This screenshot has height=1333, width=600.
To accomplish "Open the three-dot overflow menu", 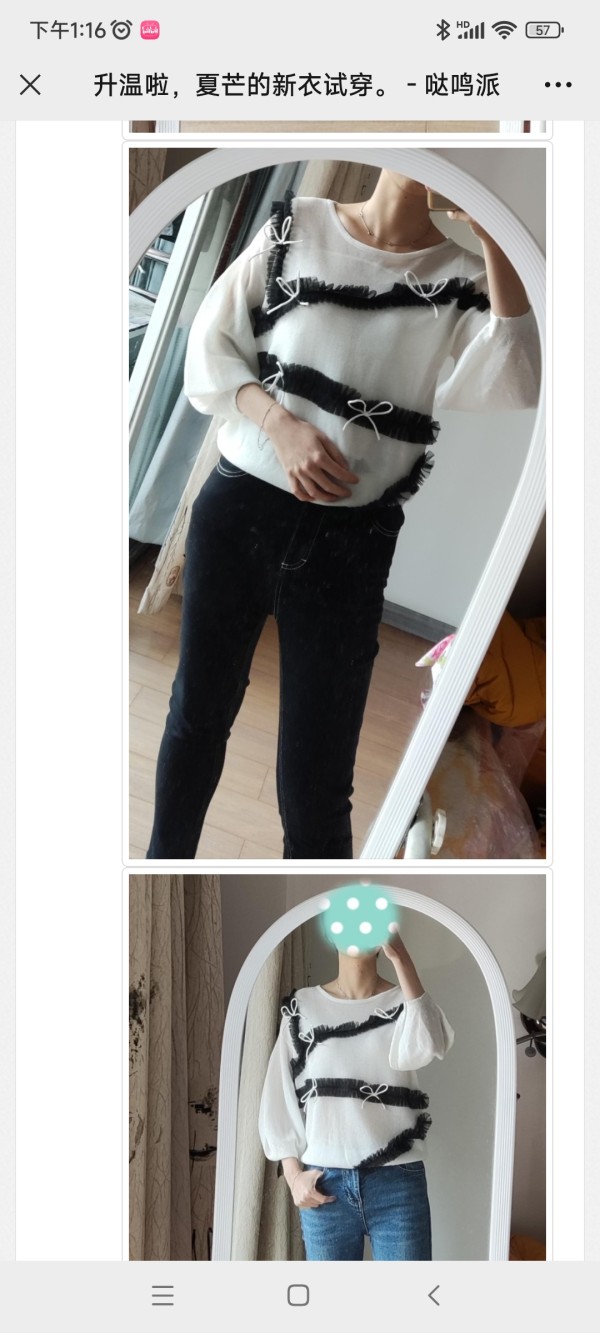I will (558, 85).
